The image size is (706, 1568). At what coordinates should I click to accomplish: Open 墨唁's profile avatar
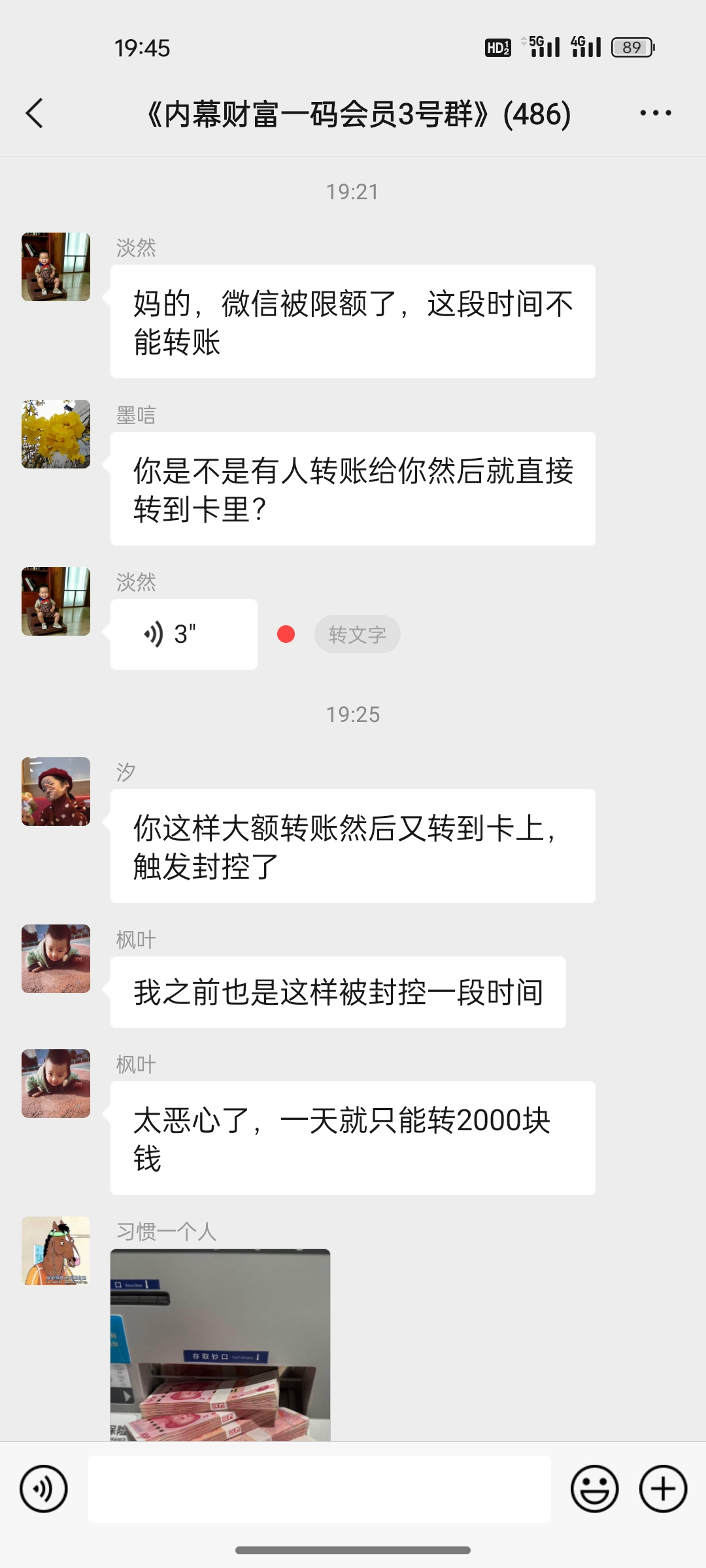coord(56,434)
